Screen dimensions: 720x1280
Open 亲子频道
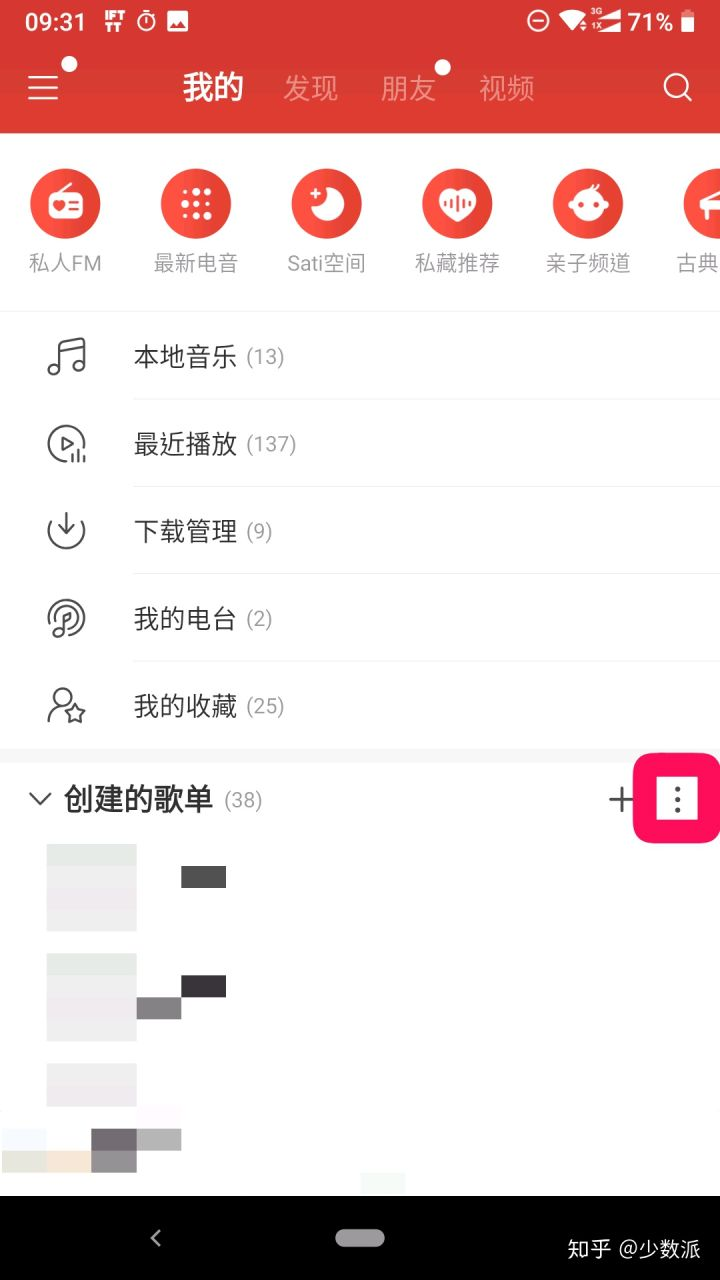pos(588,204)
